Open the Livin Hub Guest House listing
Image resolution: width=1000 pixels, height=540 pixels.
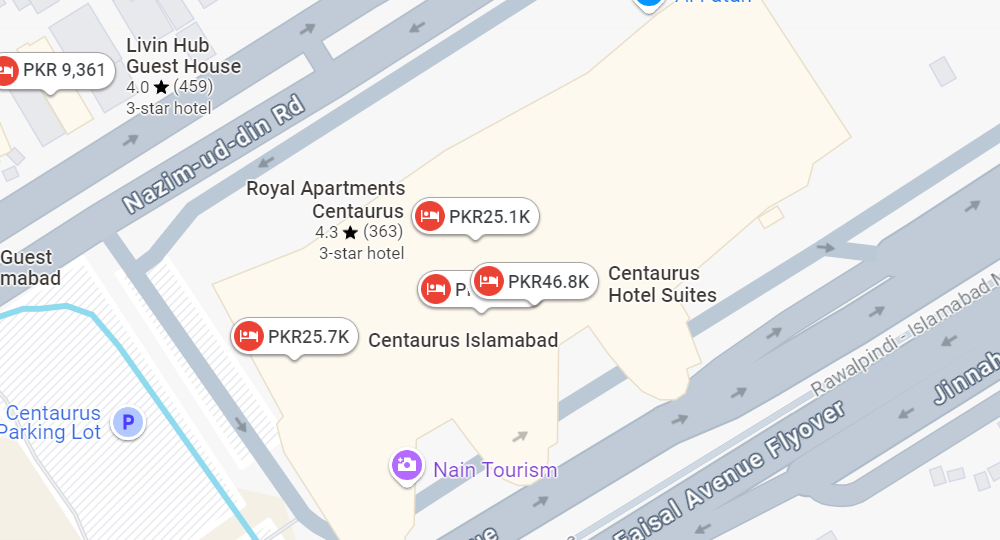click(x=183, y=57)
